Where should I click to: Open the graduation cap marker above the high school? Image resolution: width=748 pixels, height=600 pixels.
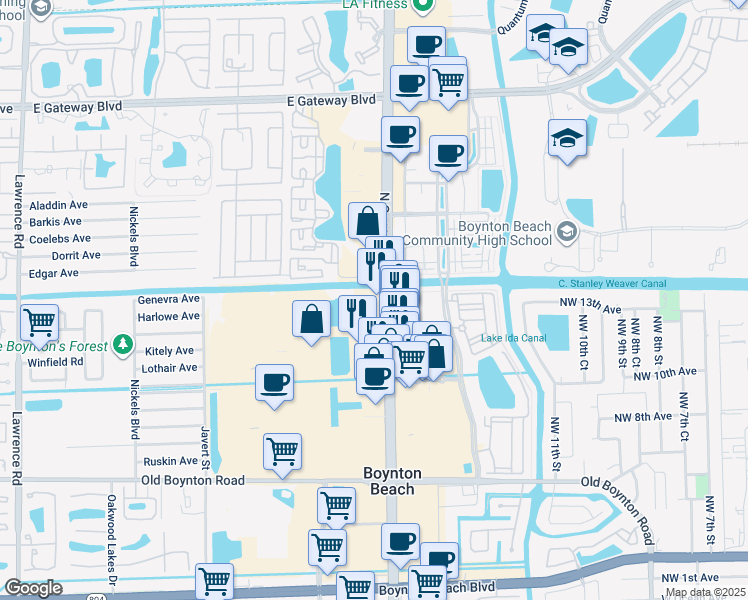click(567, 141)
